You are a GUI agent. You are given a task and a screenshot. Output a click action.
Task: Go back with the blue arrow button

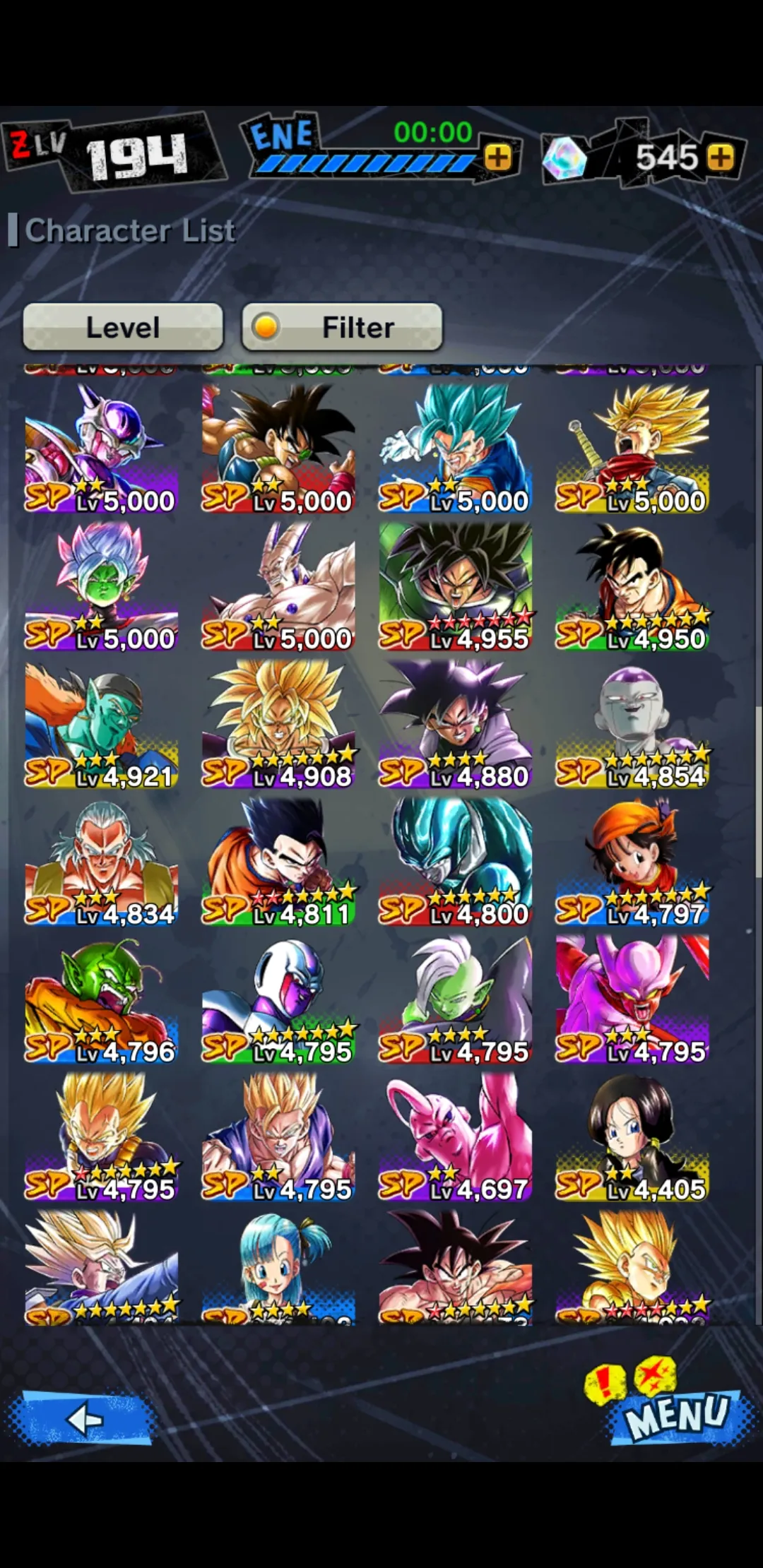[x=82, y=1418]
